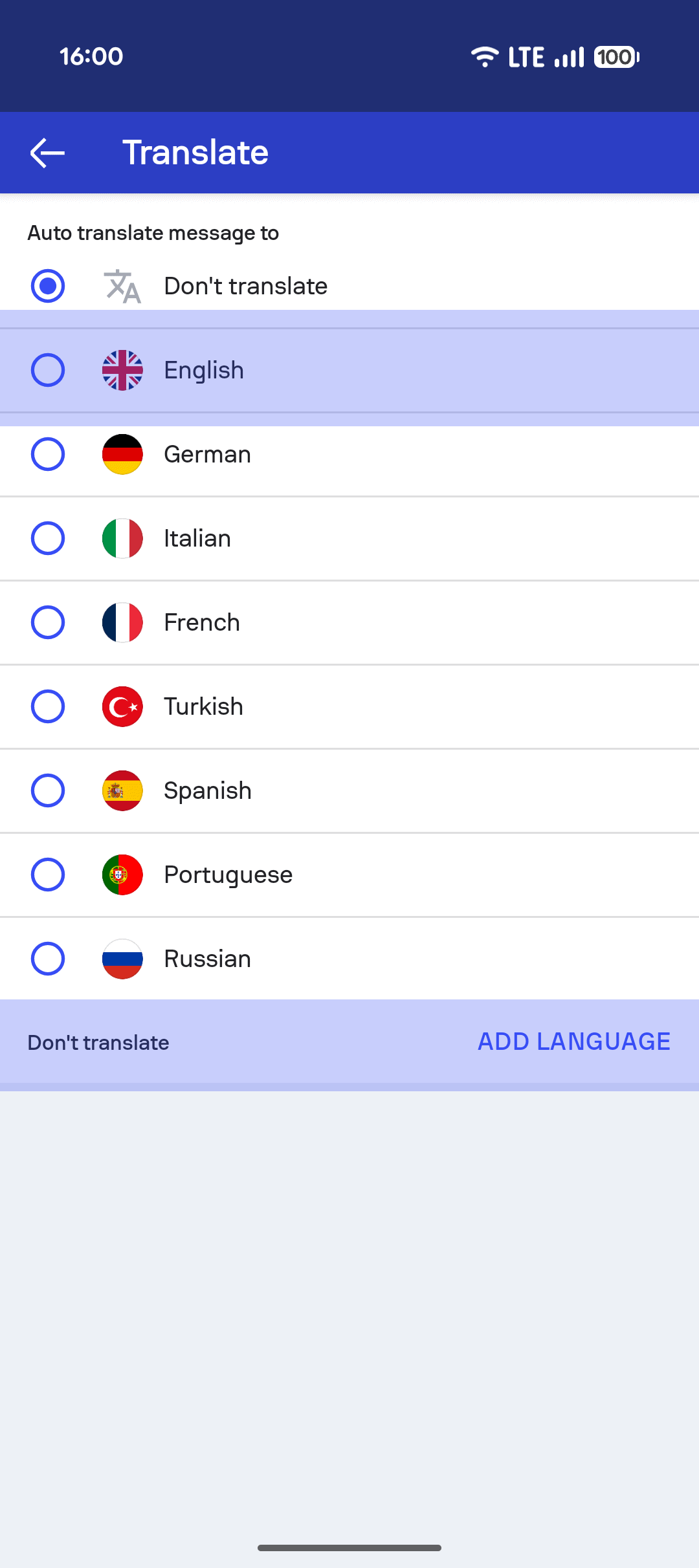Go back using the arrow icon
Image resolution: width=699 pixels, height=1568 pixels.
point(48,153)
